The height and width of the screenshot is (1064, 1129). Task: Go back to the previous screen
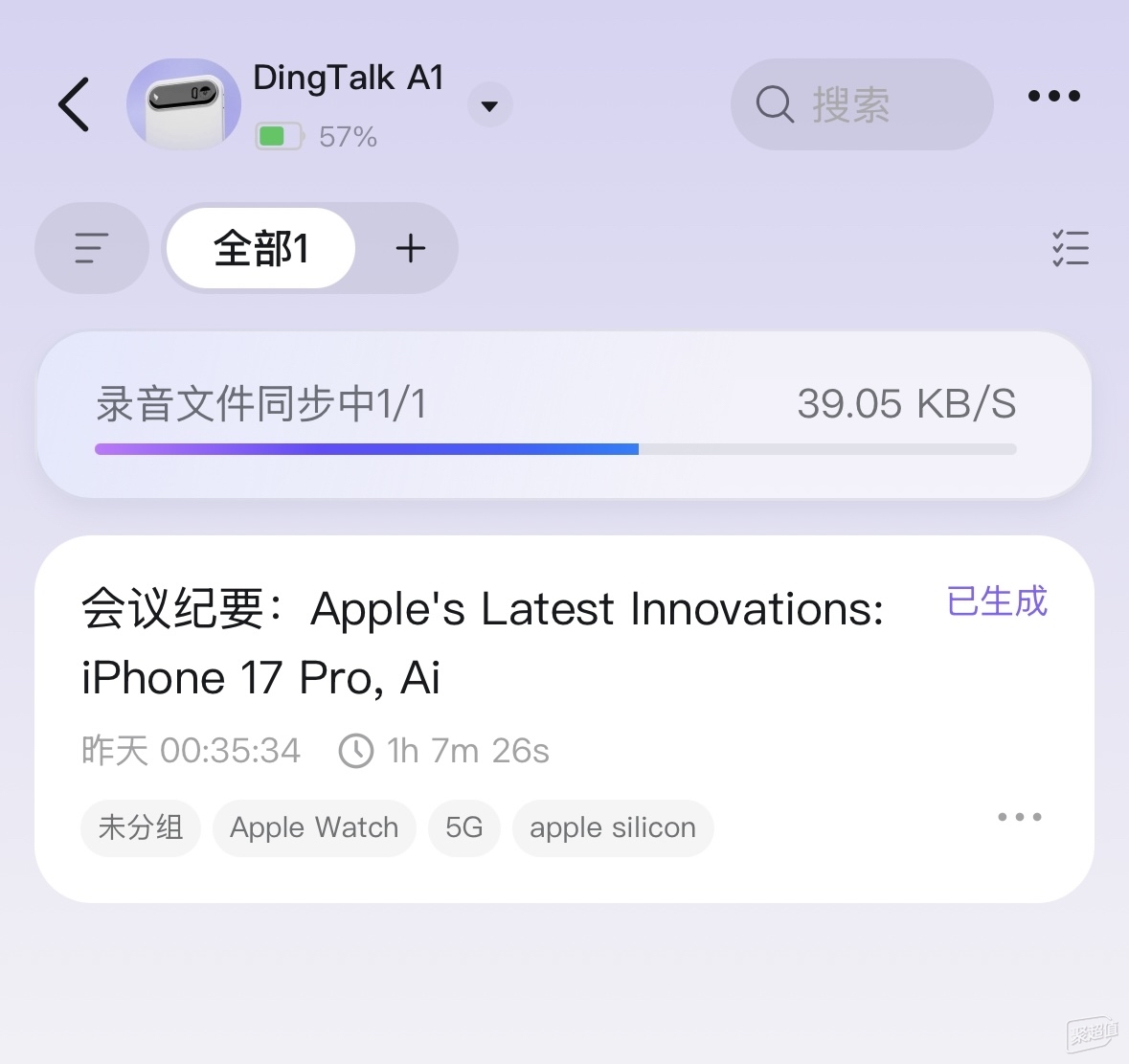point(74,103)
